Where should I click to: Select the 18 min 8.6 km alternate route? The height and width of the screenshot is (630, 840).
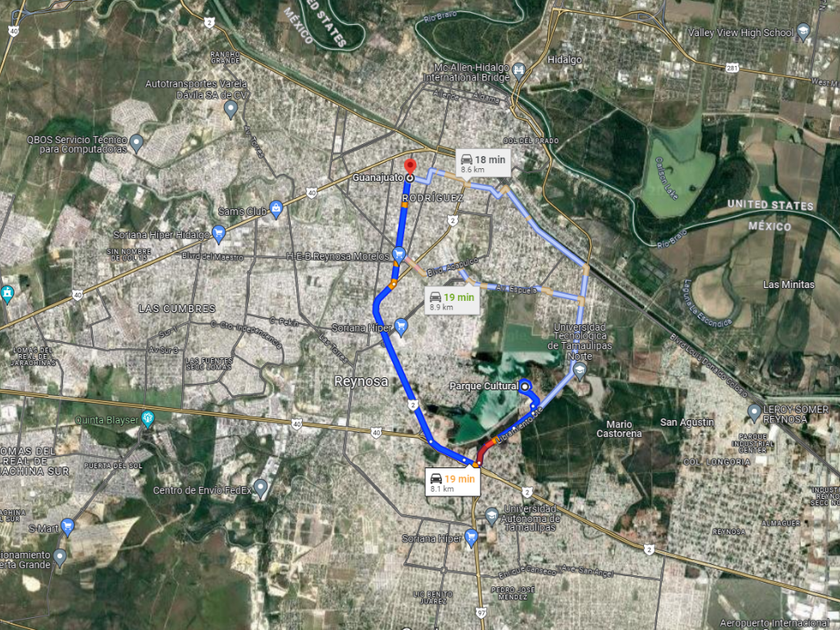482,163
